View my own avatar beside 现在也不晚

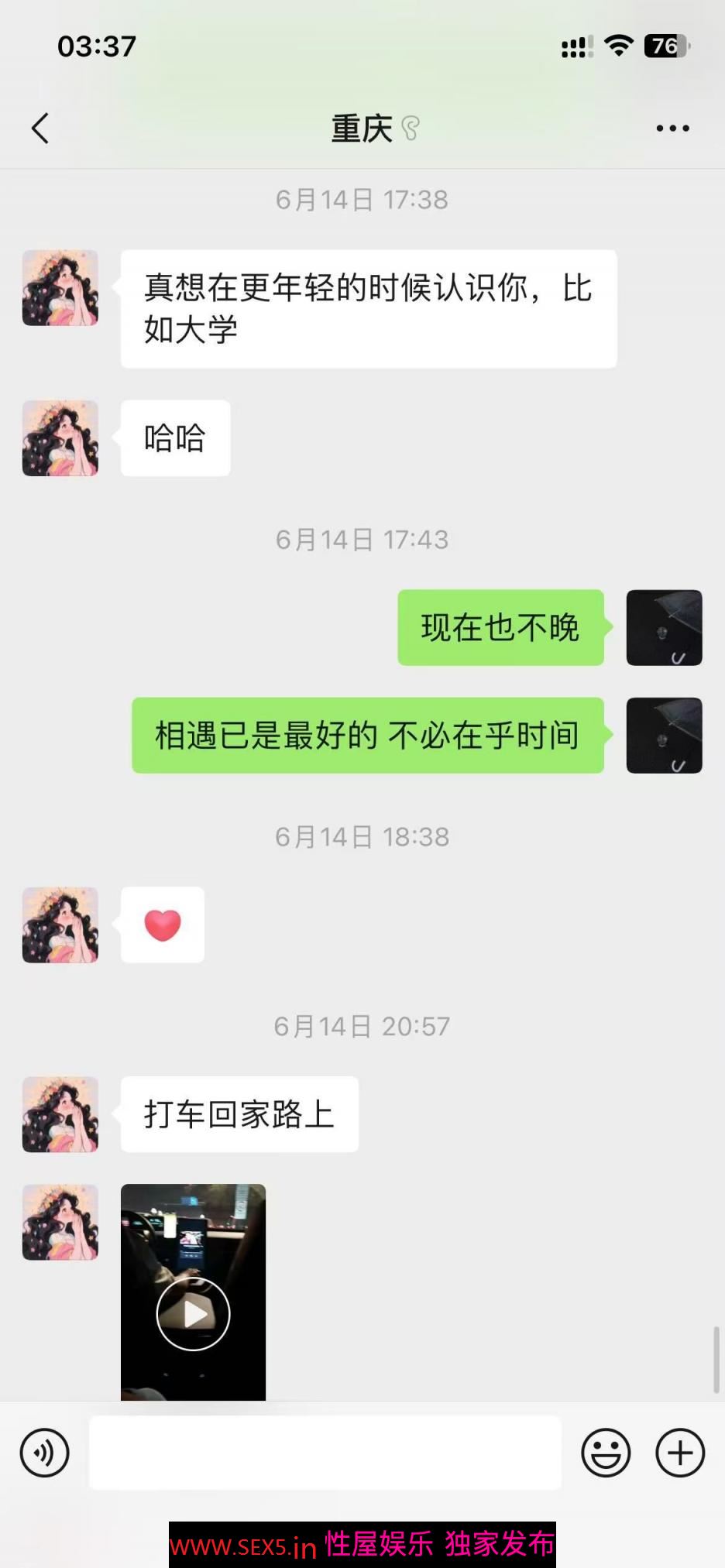pos(664,628)
